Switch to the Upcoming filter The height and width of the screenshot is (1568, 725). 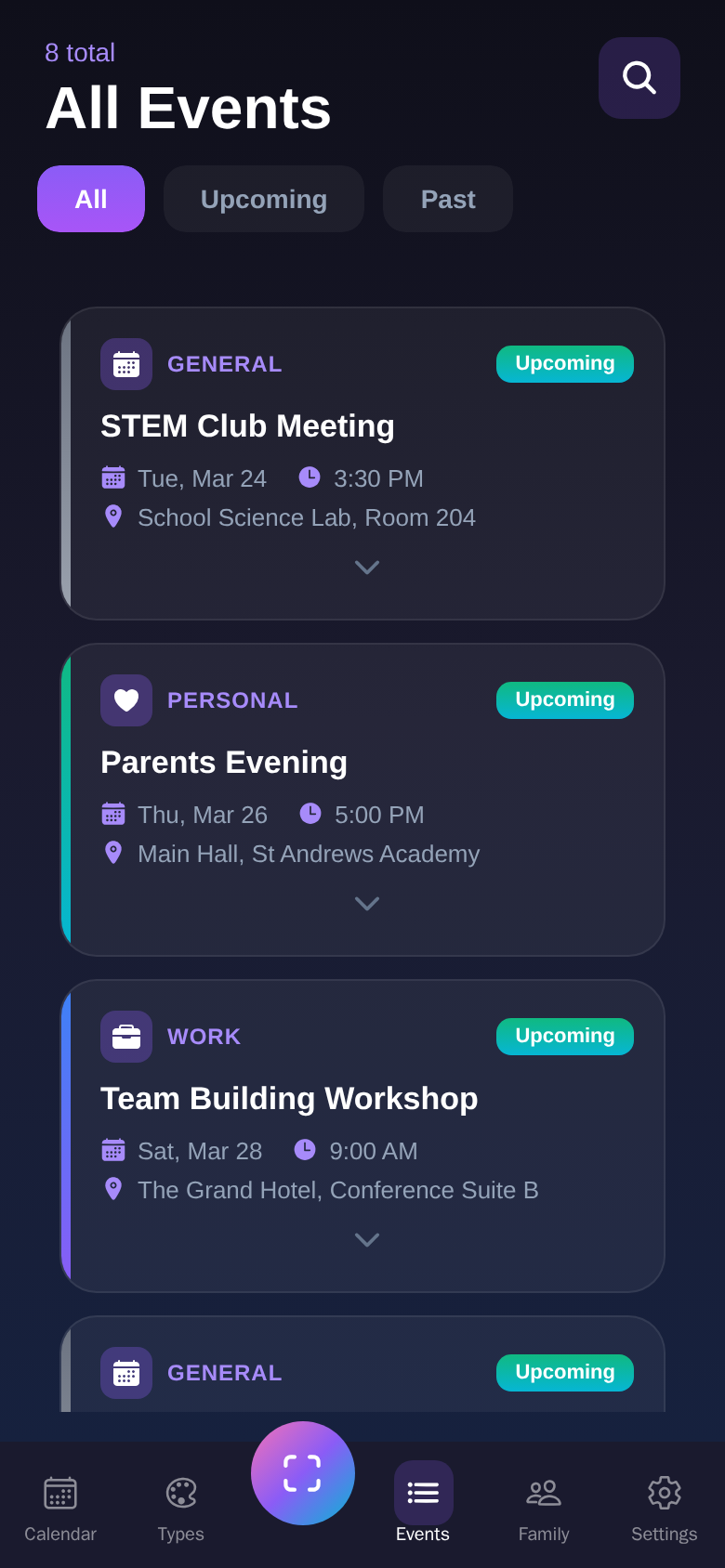pos(263,198)
